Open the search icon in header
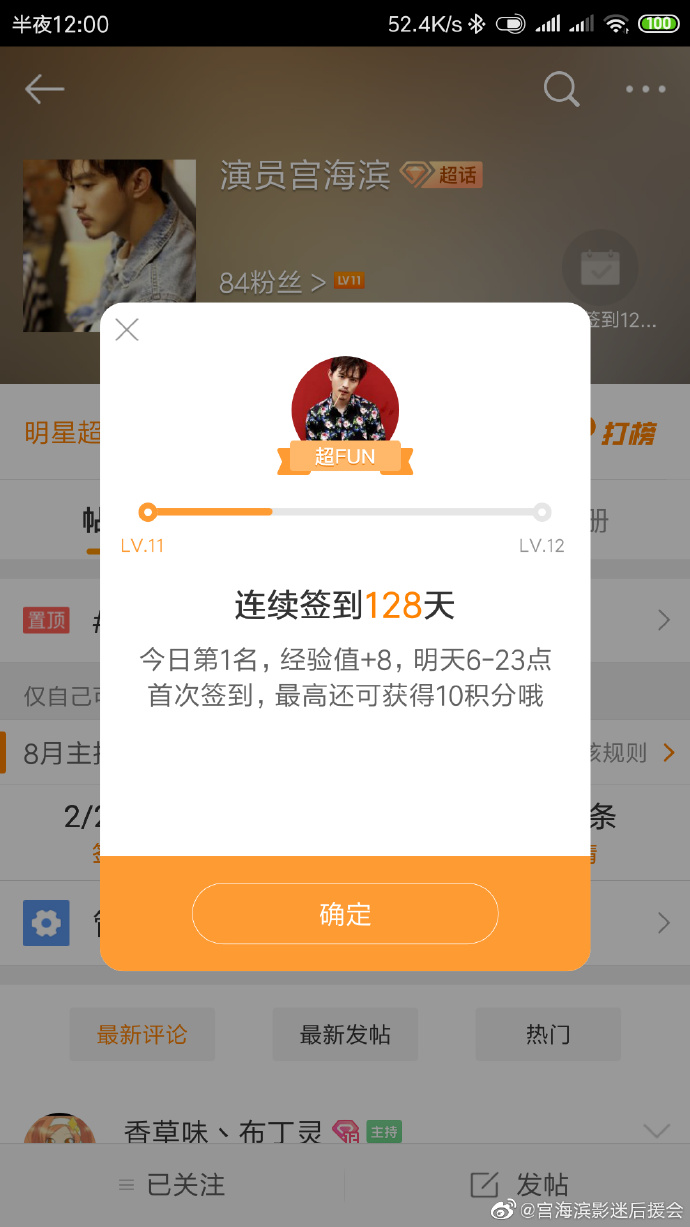The image size is (690, 1227). pyautogui.click(x=561, y=89)
